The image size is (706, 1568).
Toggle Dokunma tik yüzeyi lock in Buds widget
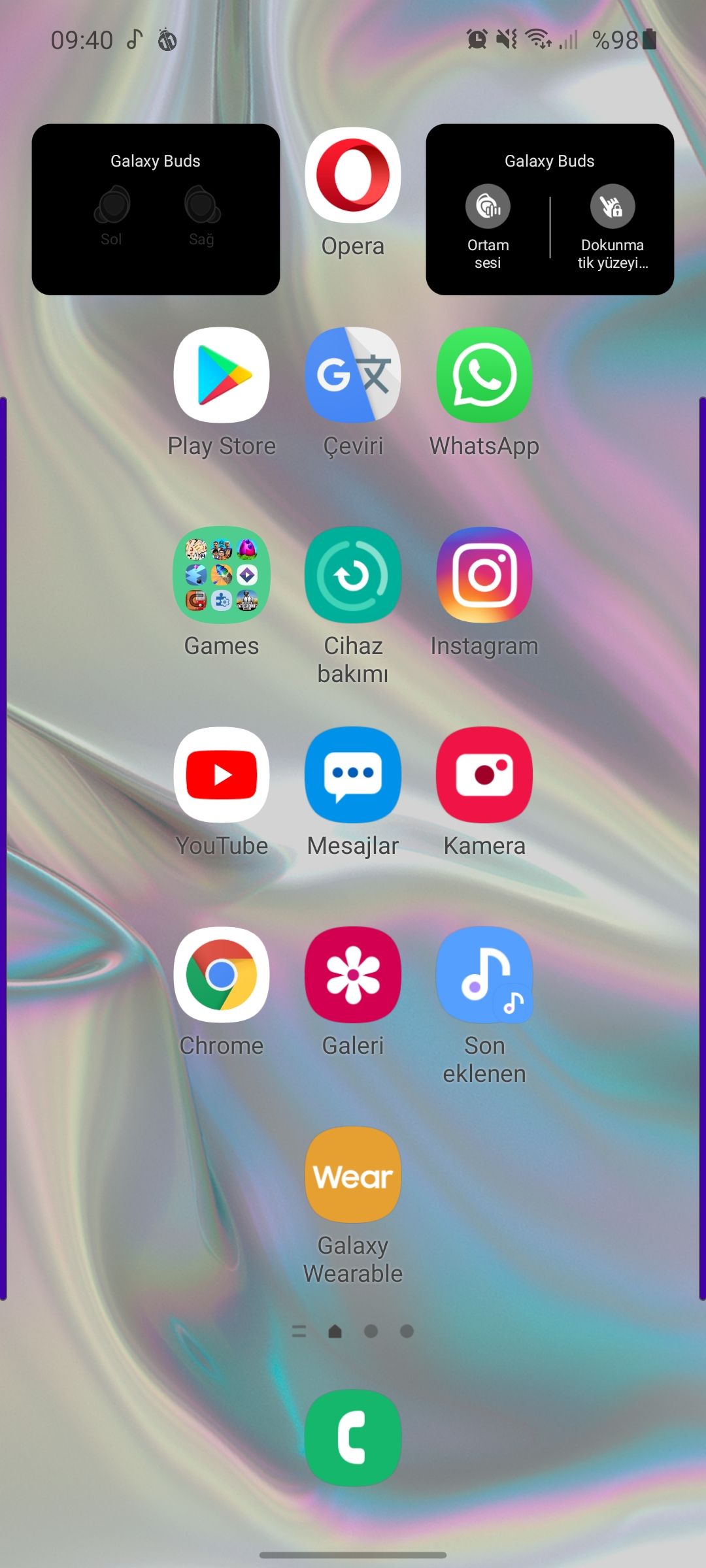click(x=612, y=206)
